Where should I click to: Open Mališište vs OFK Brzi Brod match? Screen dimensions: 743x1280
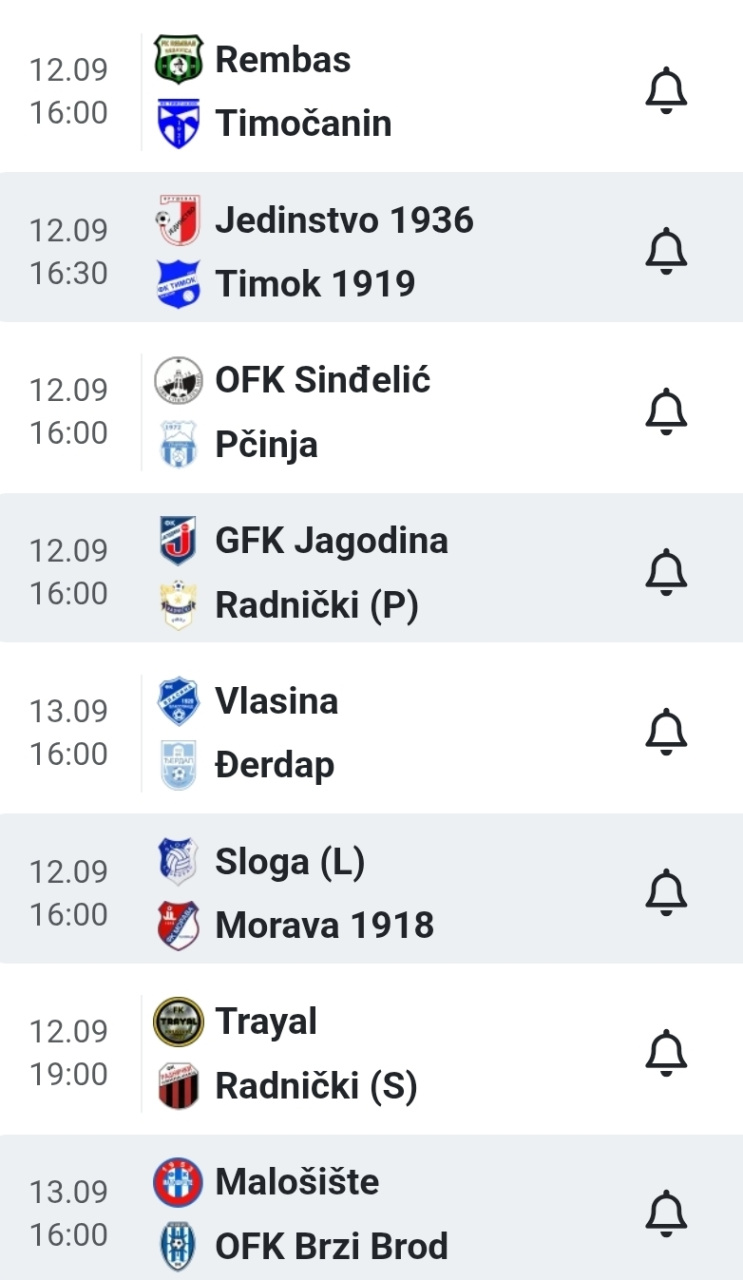click(371, 1208)
